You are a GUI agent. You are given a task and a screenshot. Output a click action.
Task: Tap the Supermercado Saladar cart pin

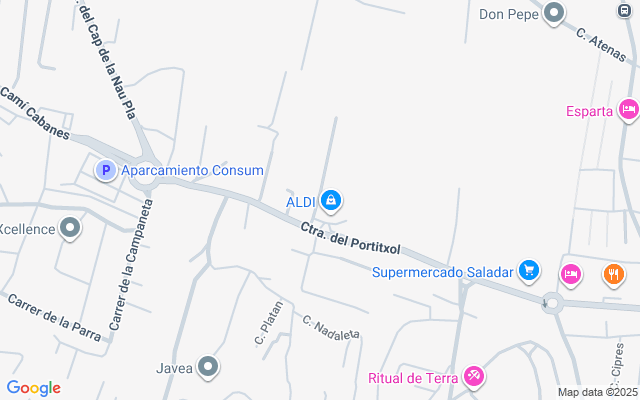529,271
